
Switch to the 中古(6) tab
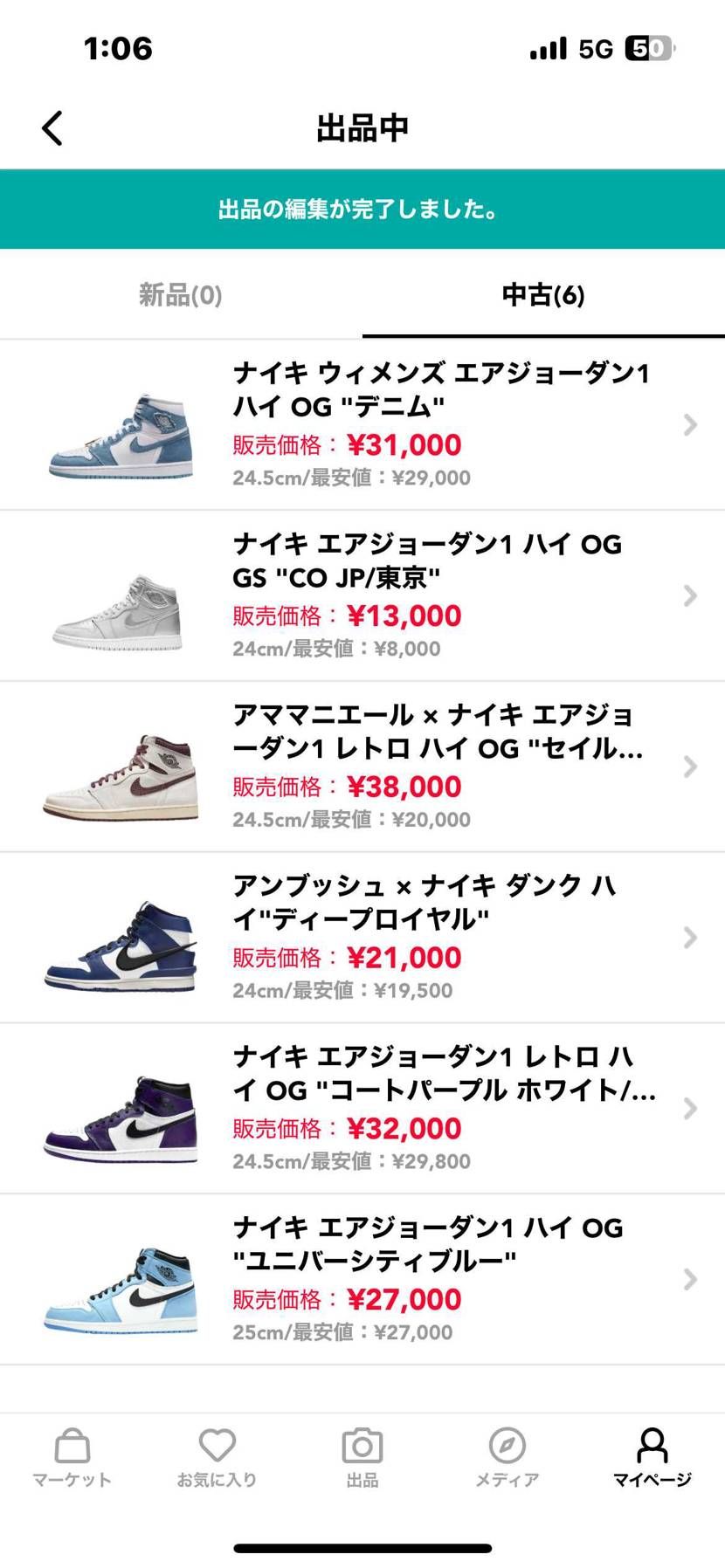pos(543,295)
